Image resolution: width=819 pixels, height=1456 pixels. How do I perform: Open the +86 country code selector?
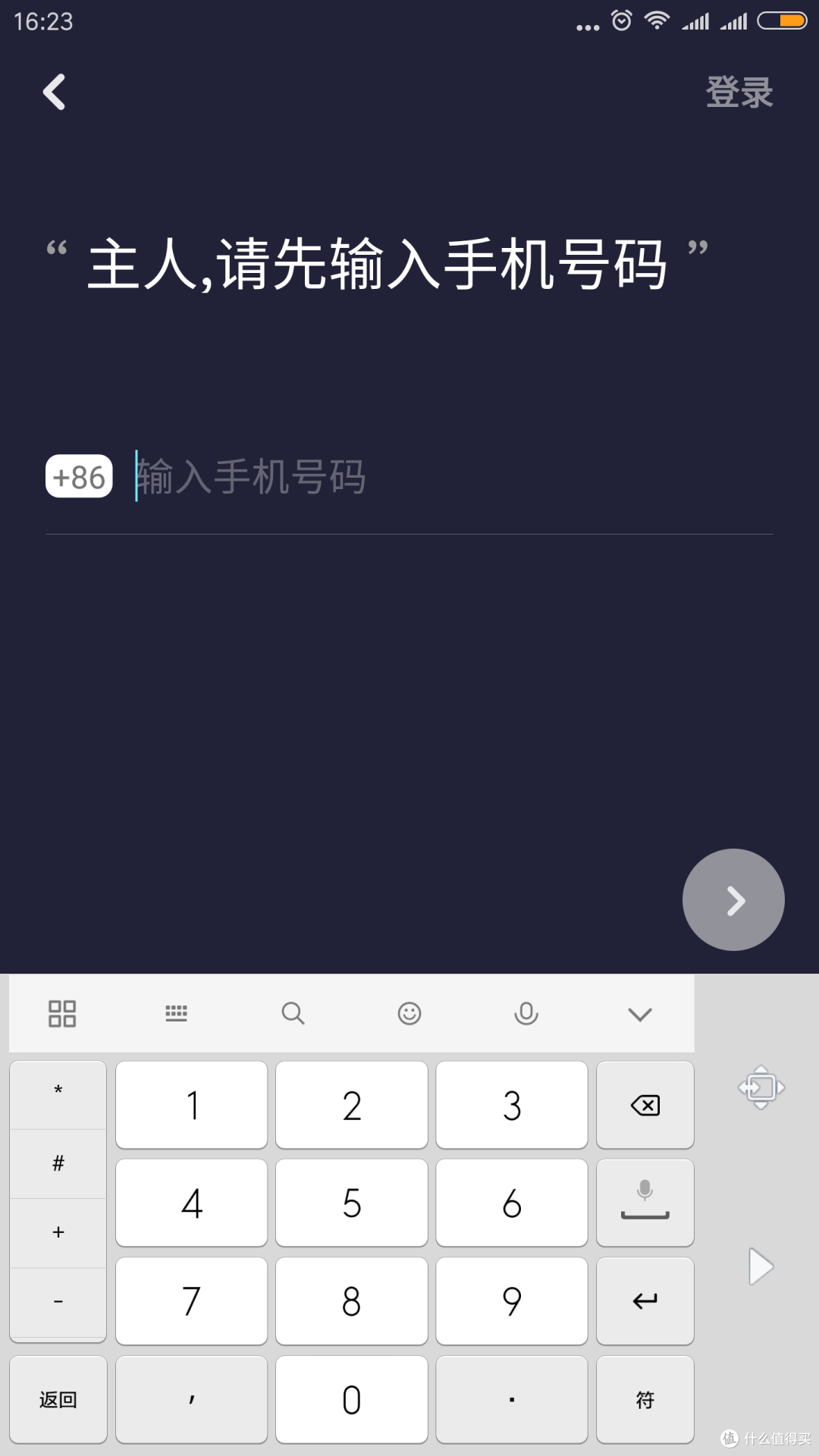[78, 475]
